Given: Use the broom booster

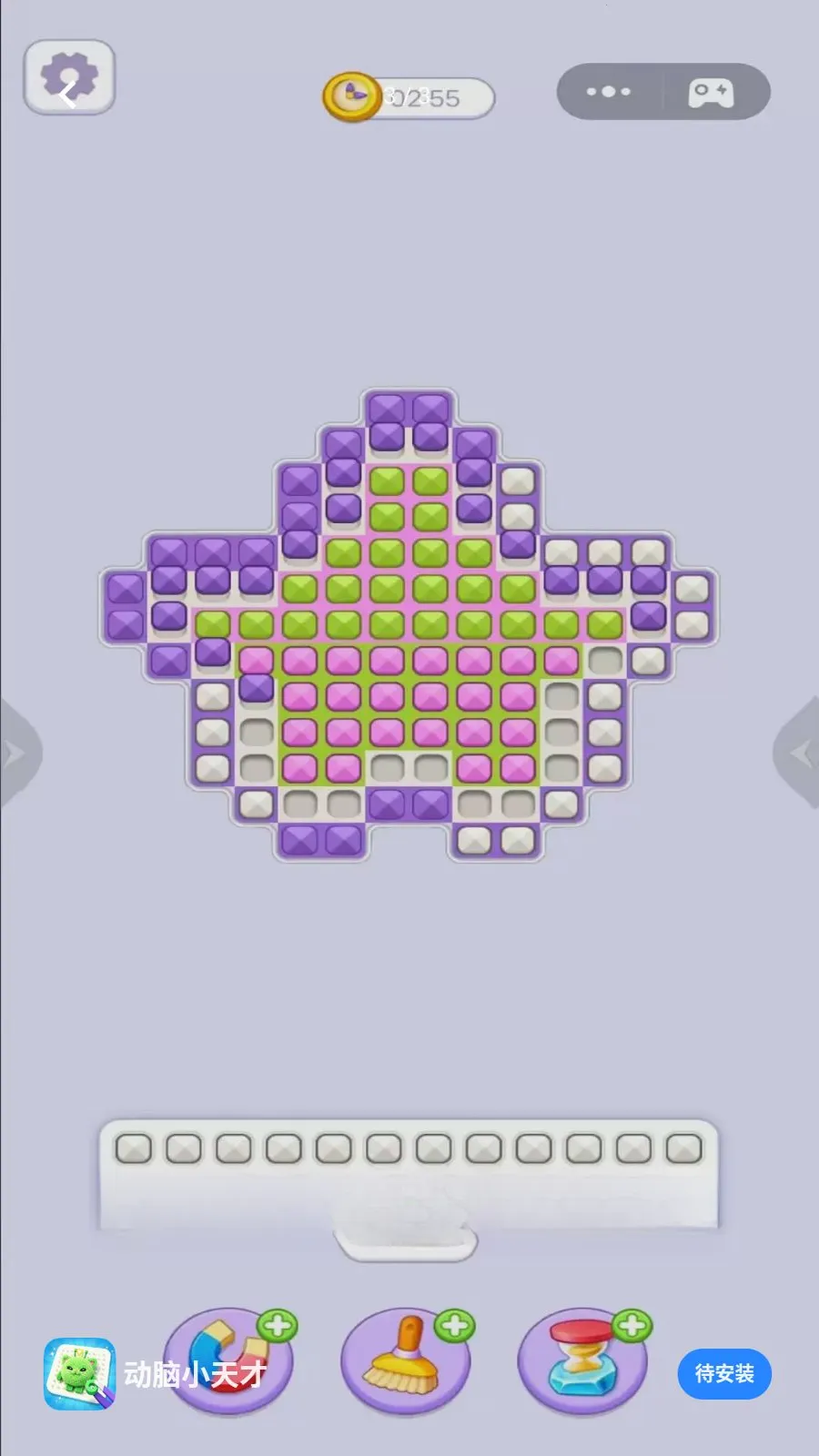Looking at the screenshot, I should pos(406,1361).
